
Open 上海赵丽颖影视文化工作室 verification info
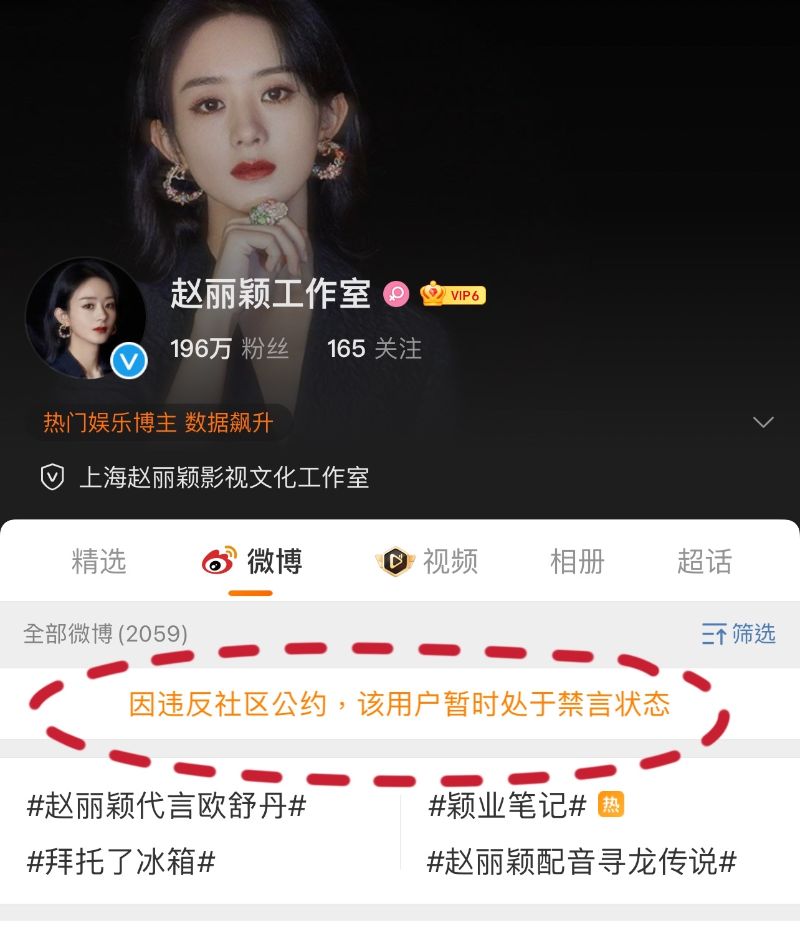(223, 478)
